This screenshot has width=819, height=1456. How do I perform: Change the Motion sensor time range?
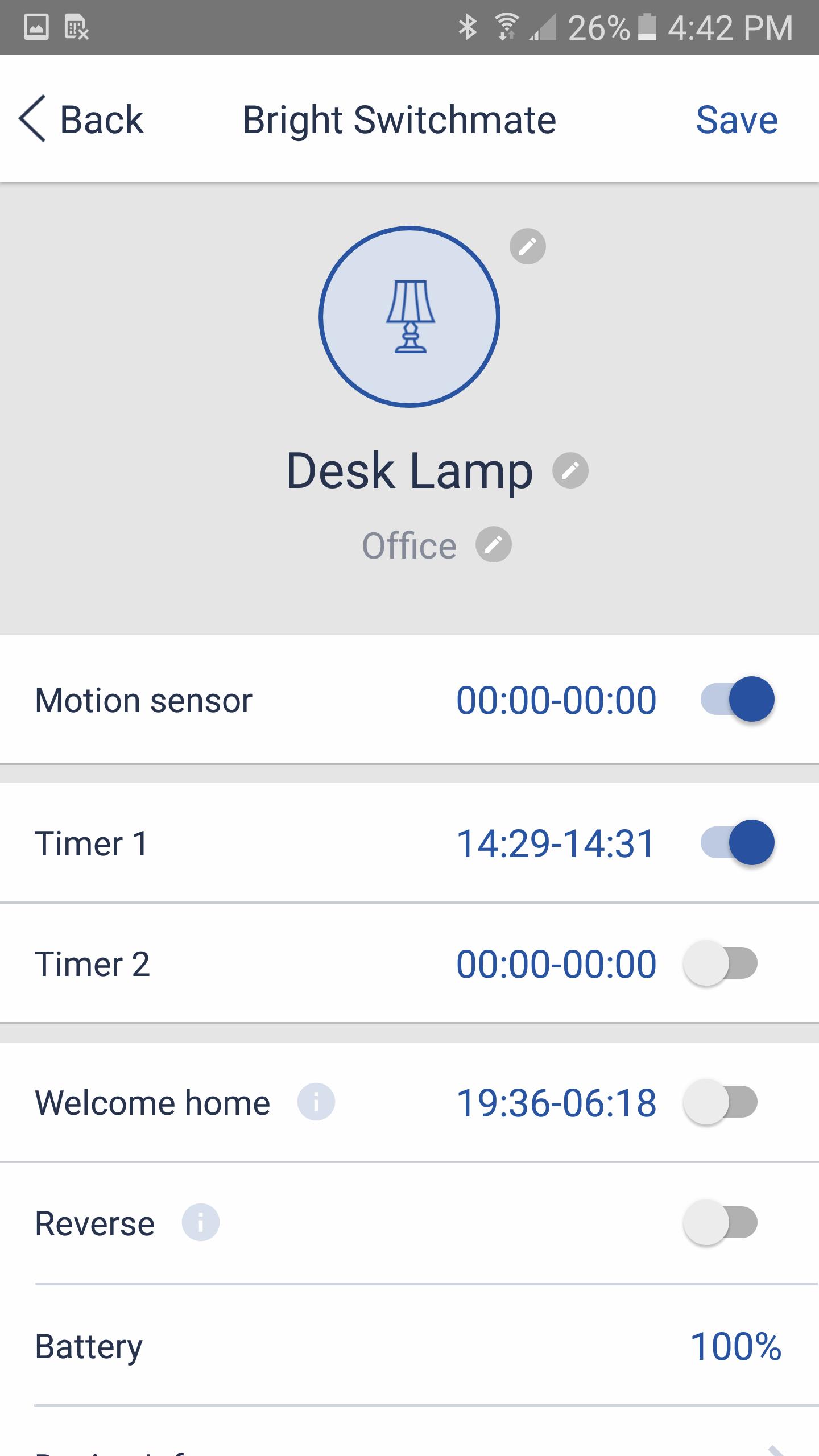556,700
